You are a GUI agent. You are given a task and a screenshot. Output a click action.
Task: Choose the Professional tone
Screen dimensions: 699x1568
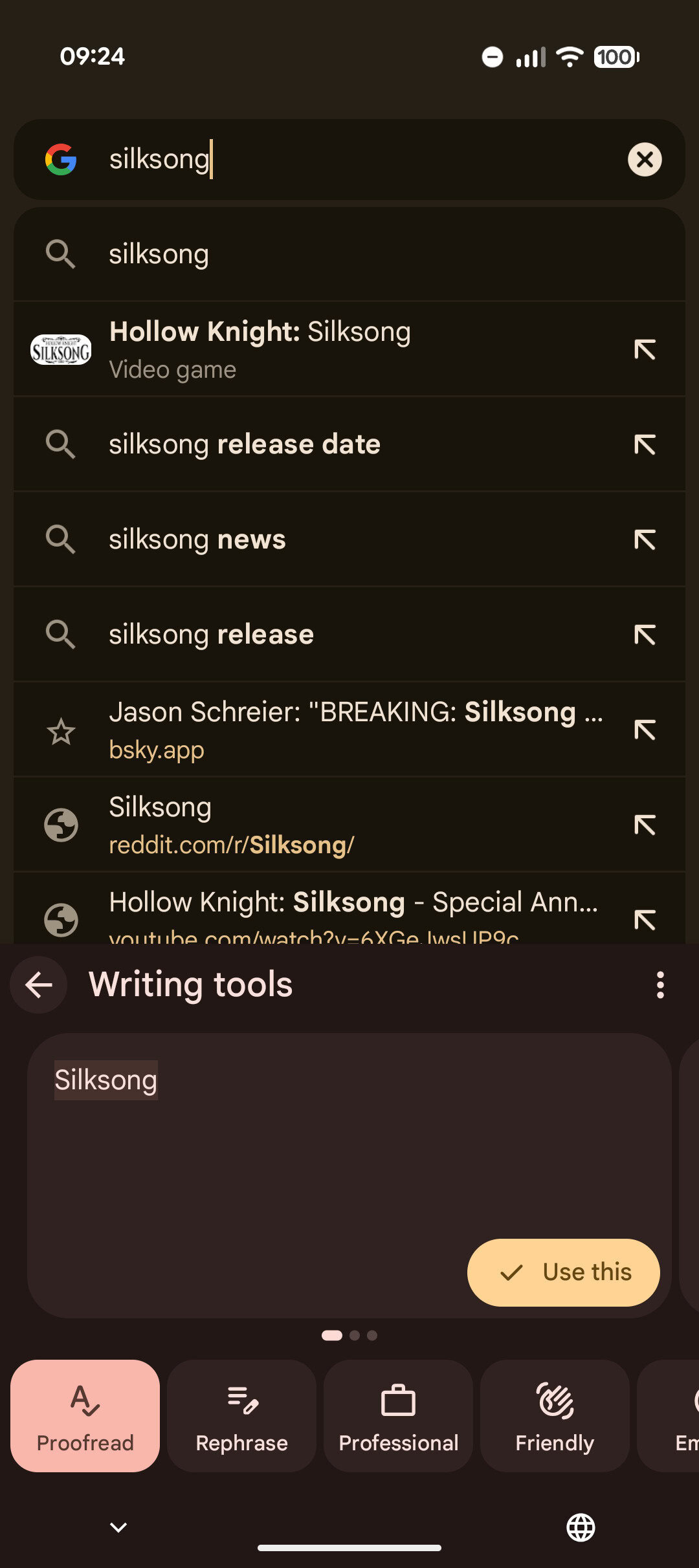point(399,1415)
